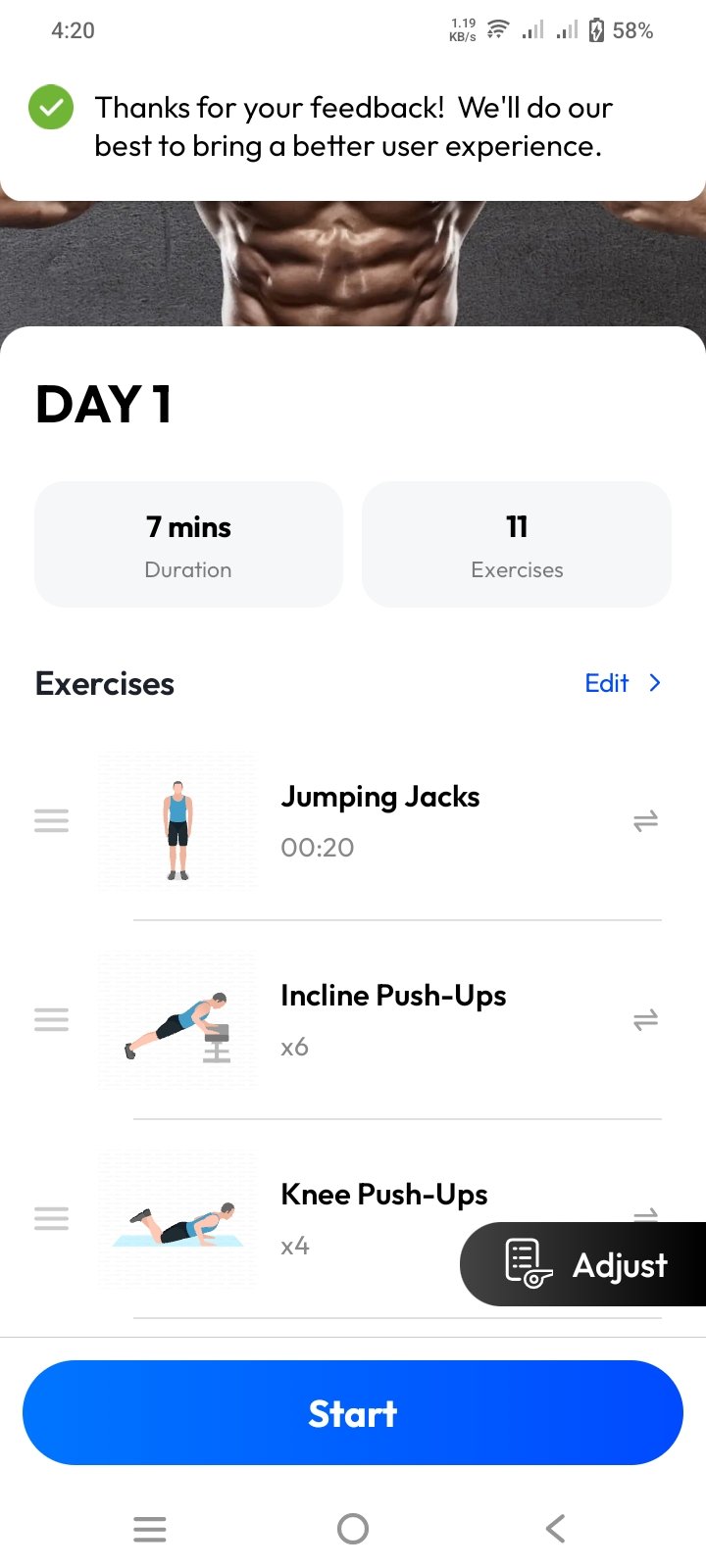The width and height of the screenshot is (706, 1568).
Task: Go back with the system back button
Action: (x=555, y=1529)
